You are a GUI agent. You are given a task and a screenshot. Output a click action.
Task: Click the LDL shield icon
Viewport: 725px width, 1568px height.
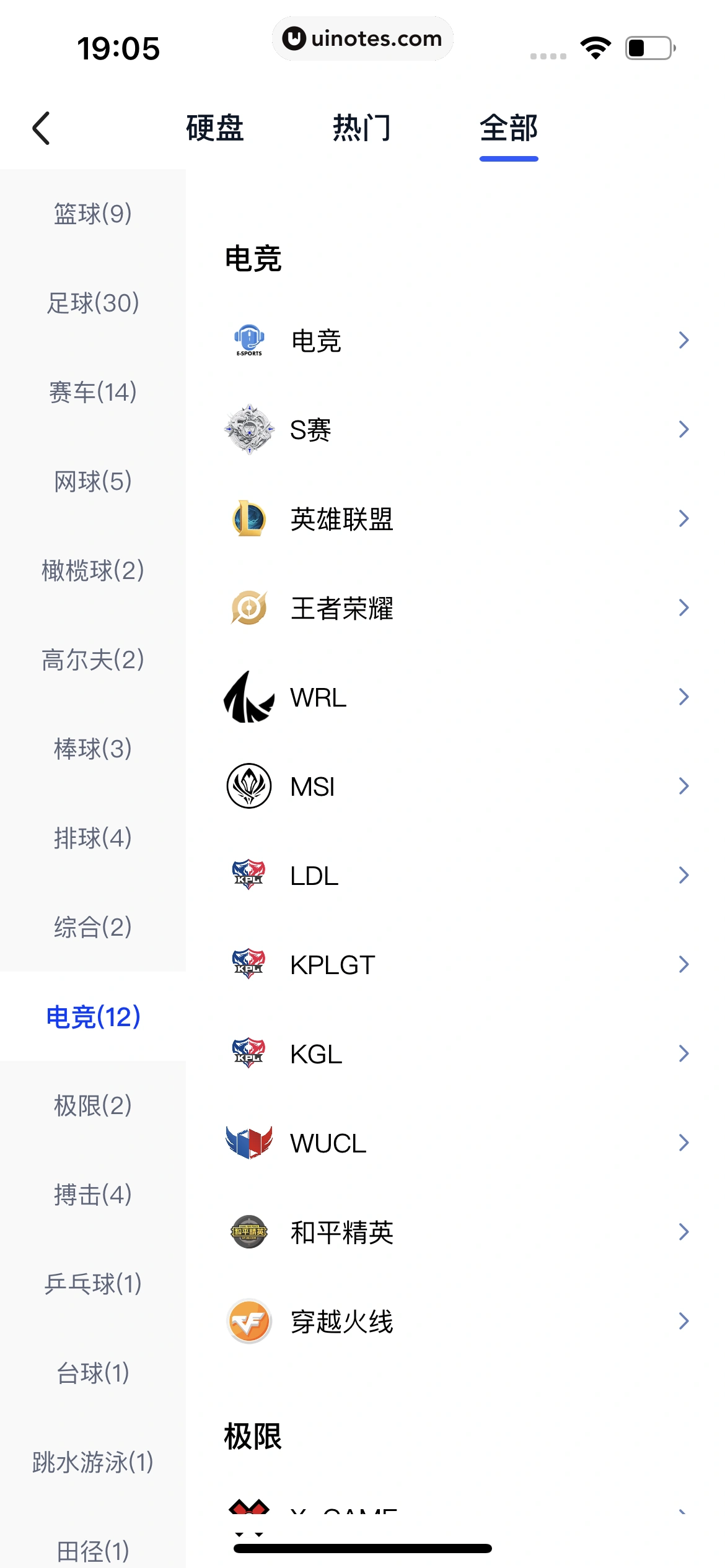(248, 876)
